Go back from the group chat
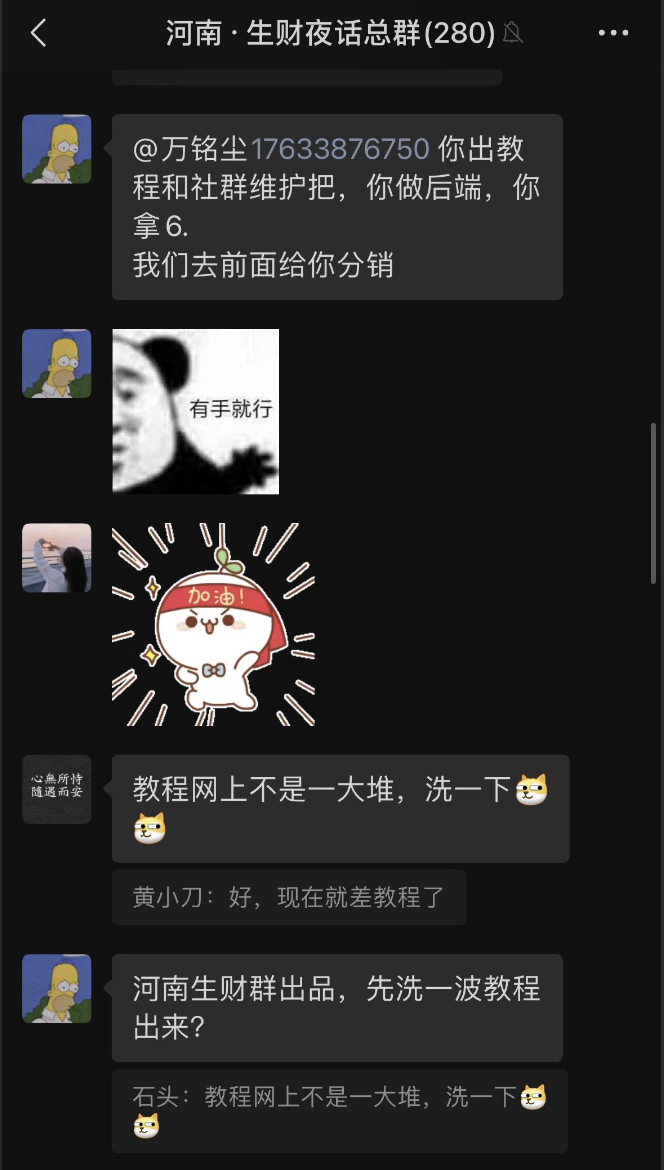This screenshot has height=1170, width=664. tap(38, 33)
